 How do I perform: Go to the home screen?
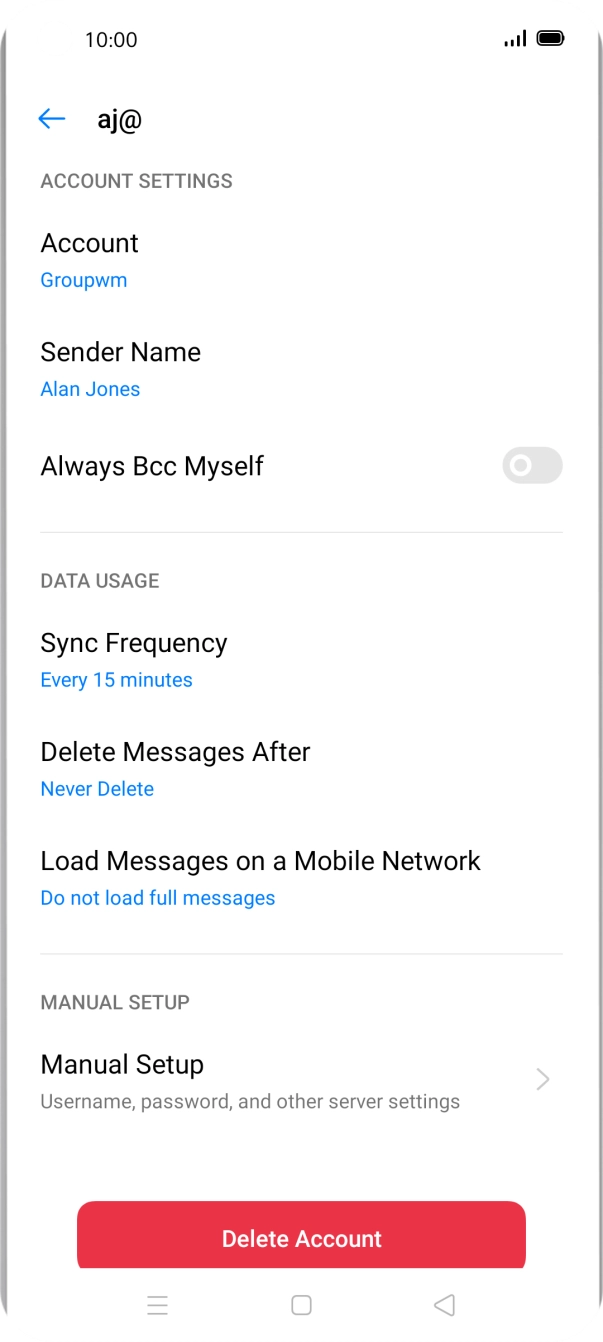point(301,1305)
